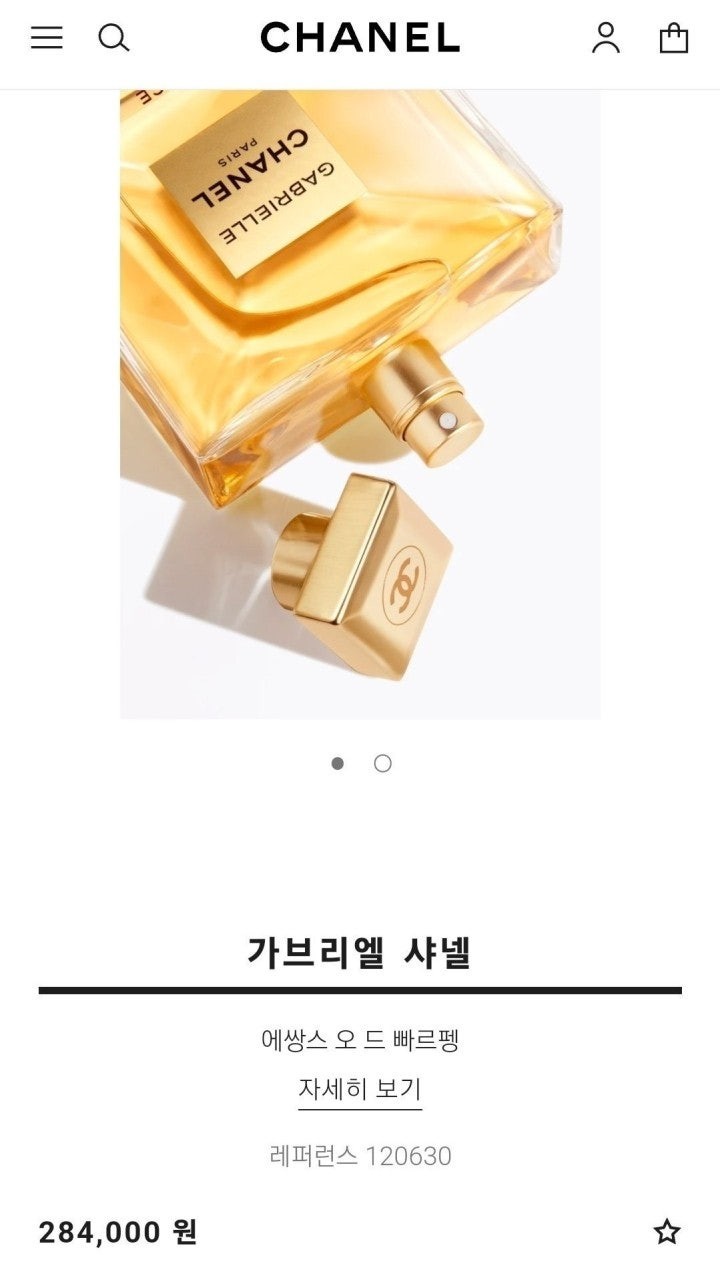Go to the CHANEL home logo

click(360, 38)
